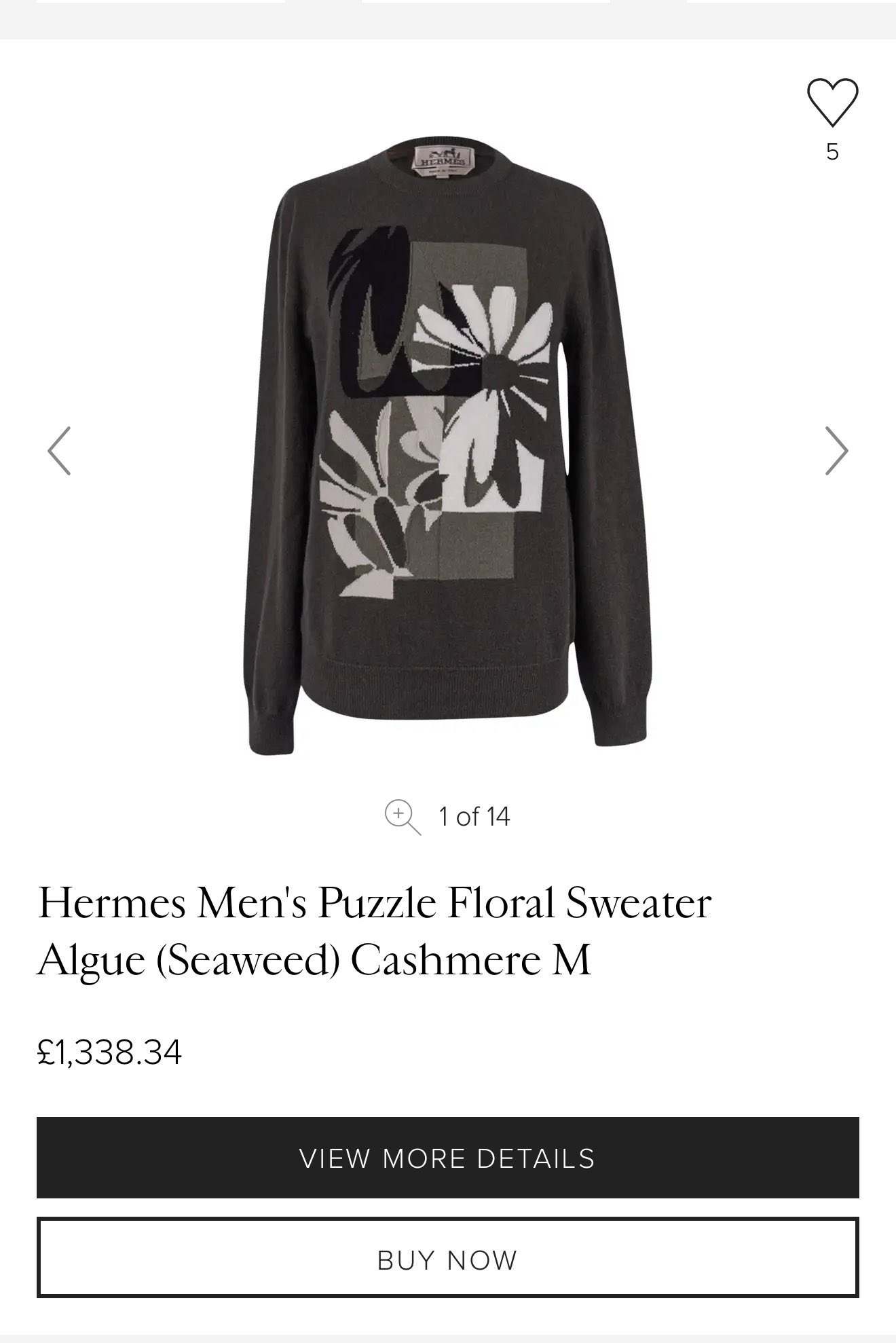Tap View More Details button
896x1343 pixels.
click(x=448, y=1158)
